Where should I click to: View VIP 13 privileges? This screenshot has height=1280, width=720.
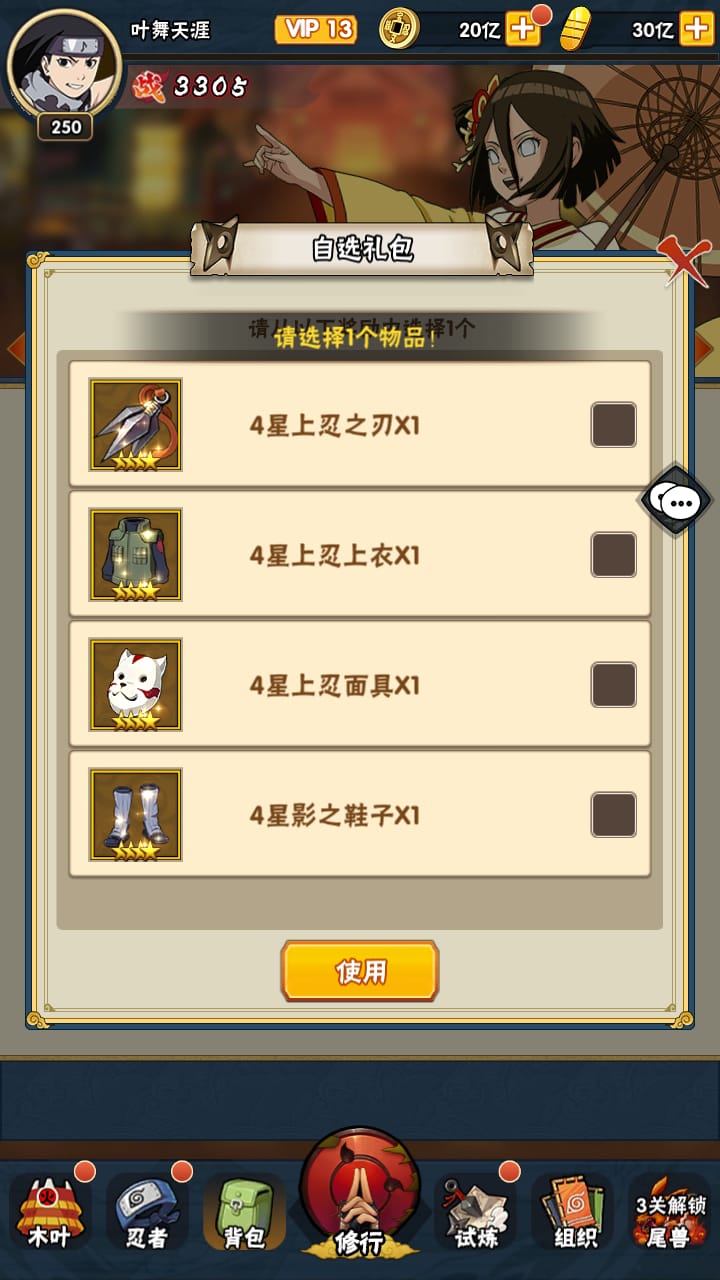pos(316,30)
